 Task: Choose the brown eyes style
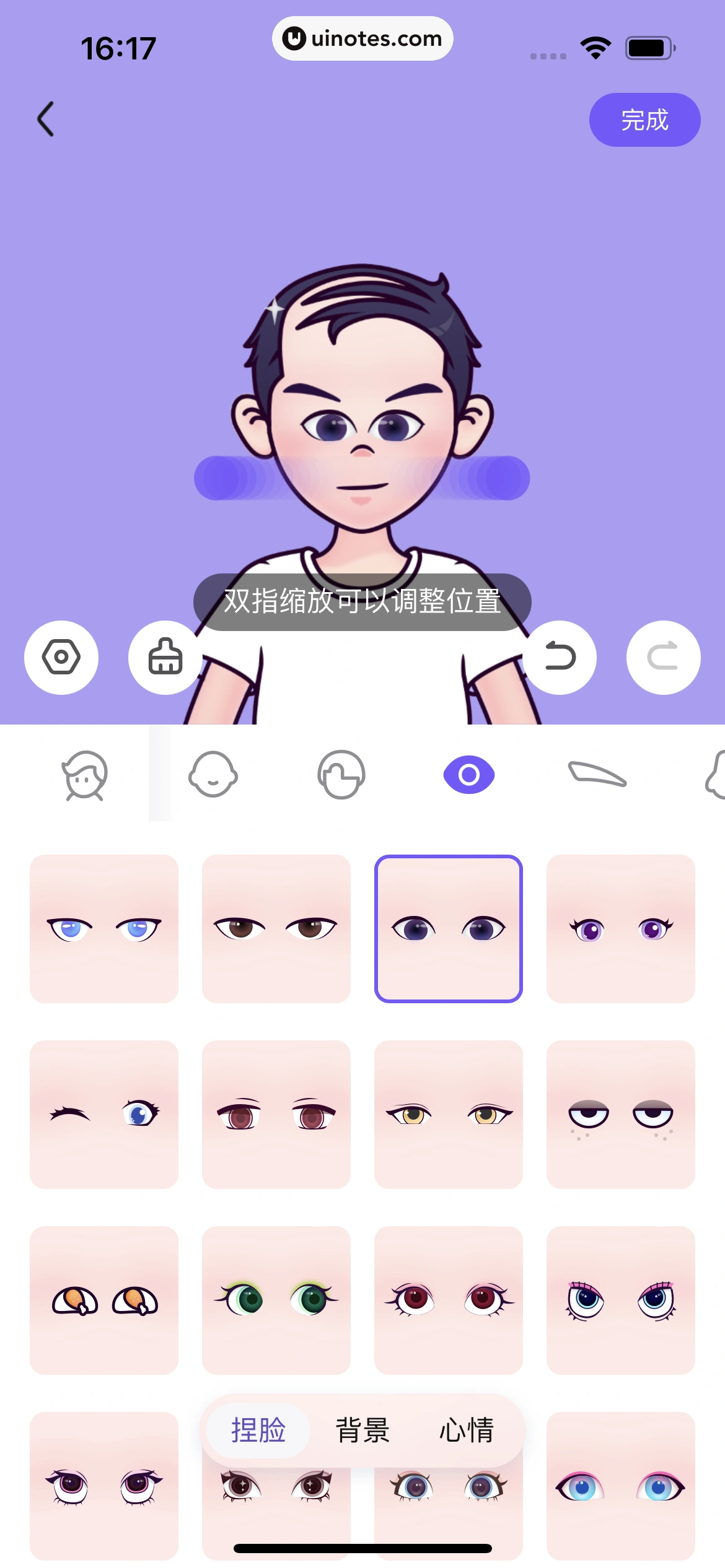276,928
